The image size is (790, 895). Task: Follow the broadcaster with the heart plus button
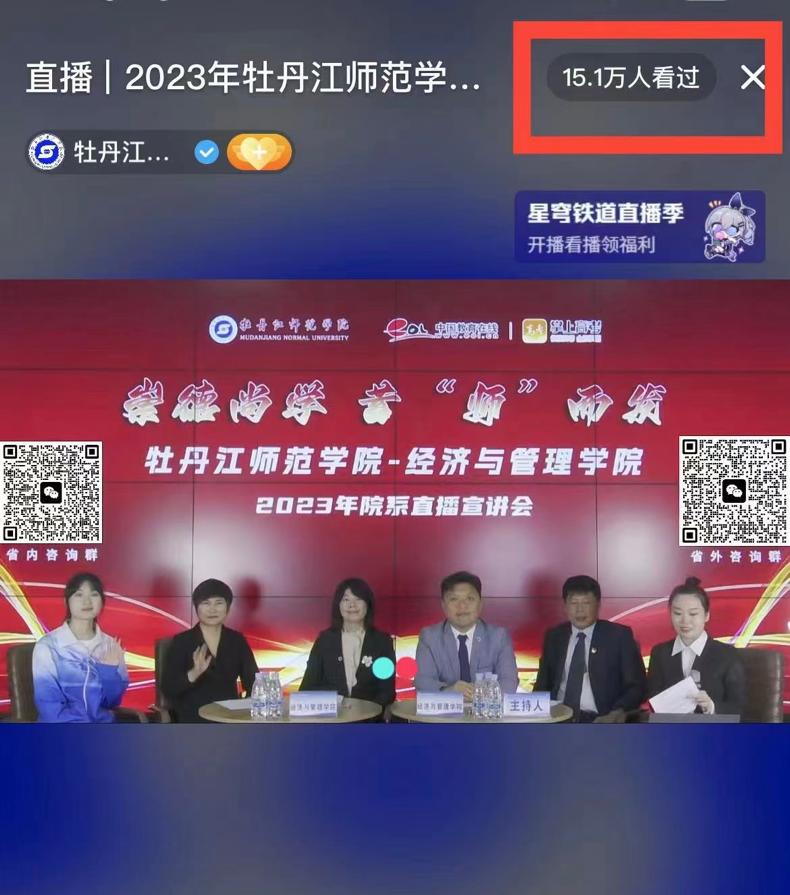(259, 153)
